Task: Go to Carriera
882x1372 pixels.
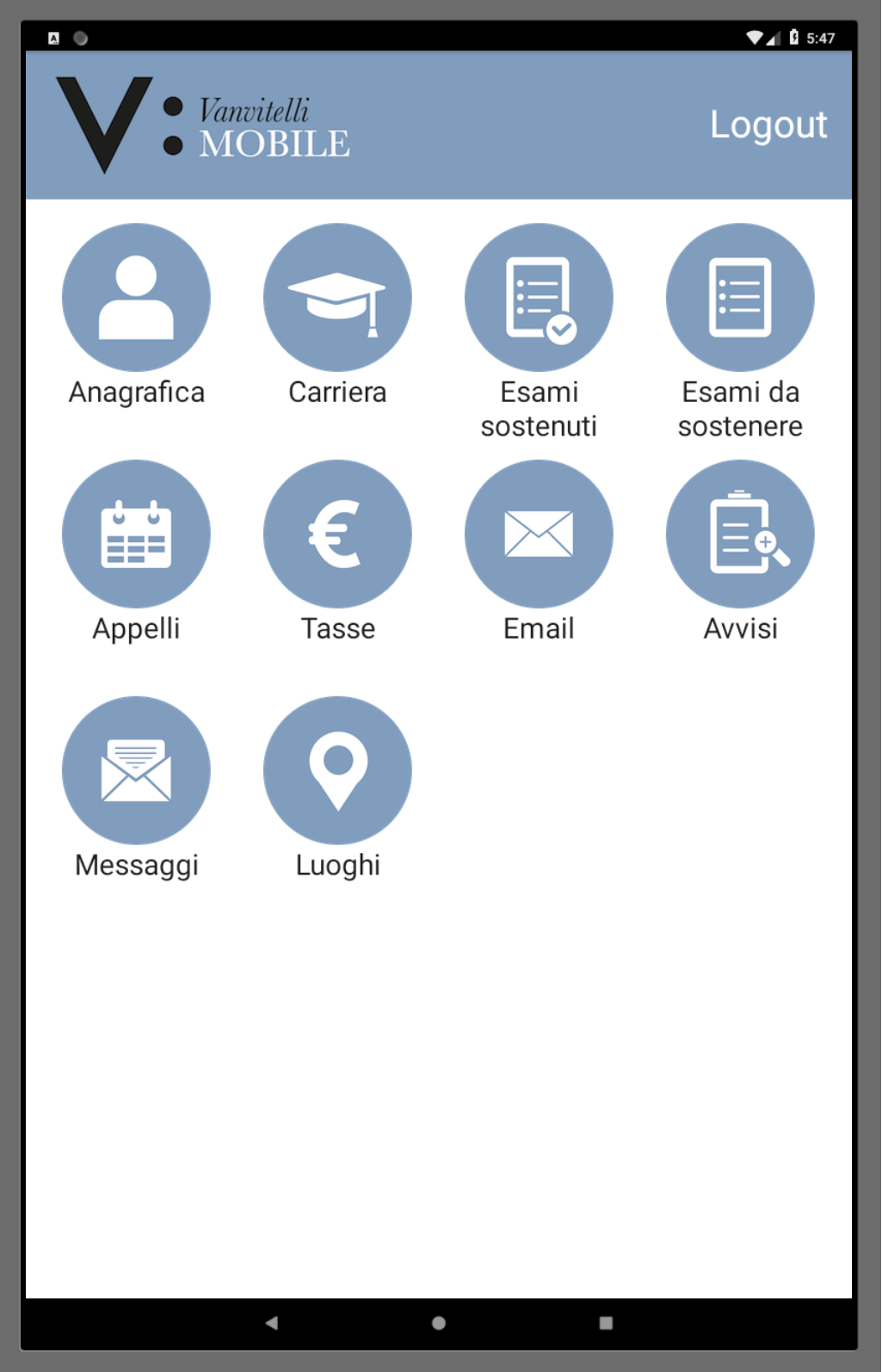Action: tap(337, 298)
